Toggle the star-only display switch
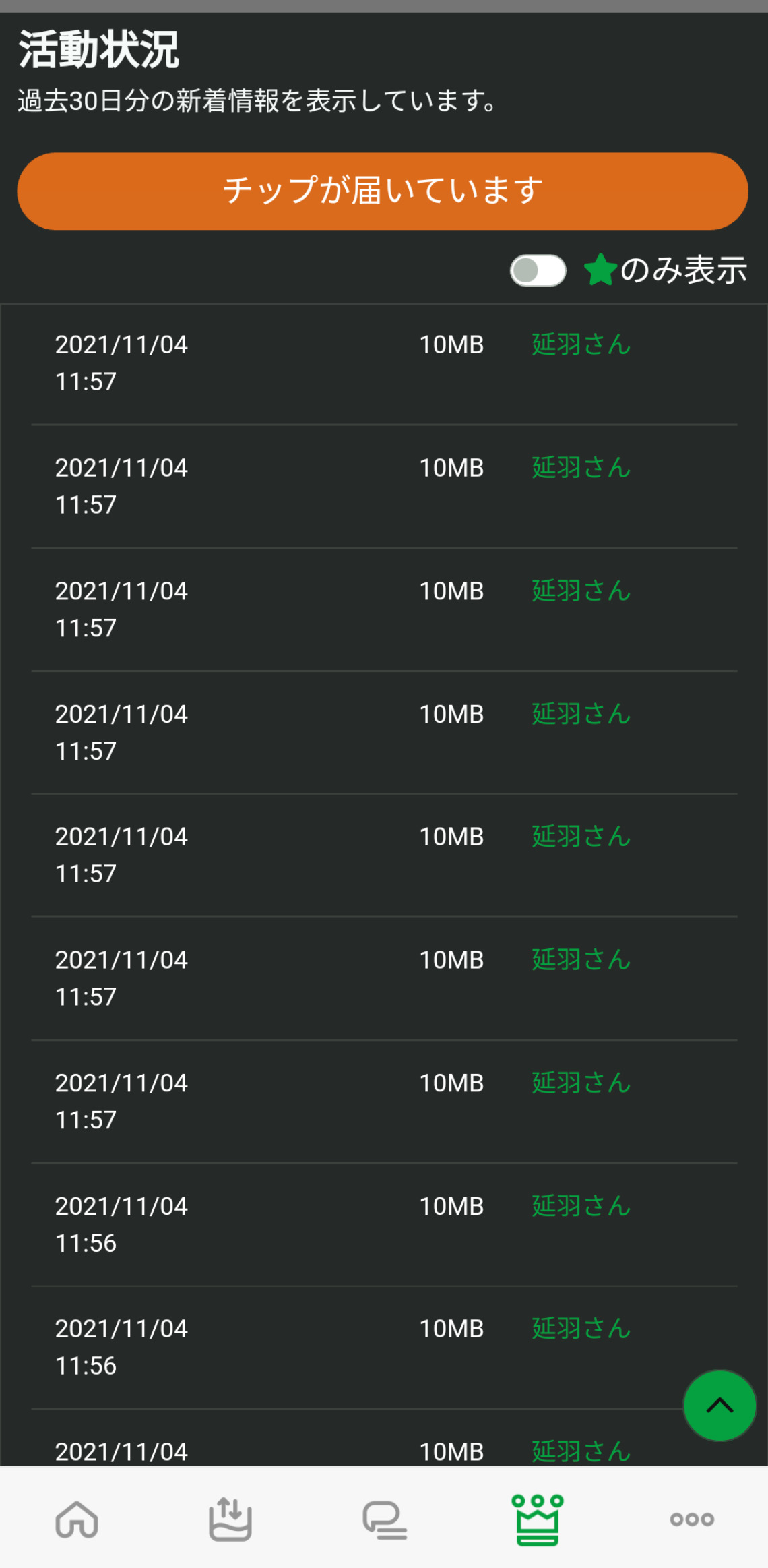Viewport: 768px width, 1568px height. (538, 270)
